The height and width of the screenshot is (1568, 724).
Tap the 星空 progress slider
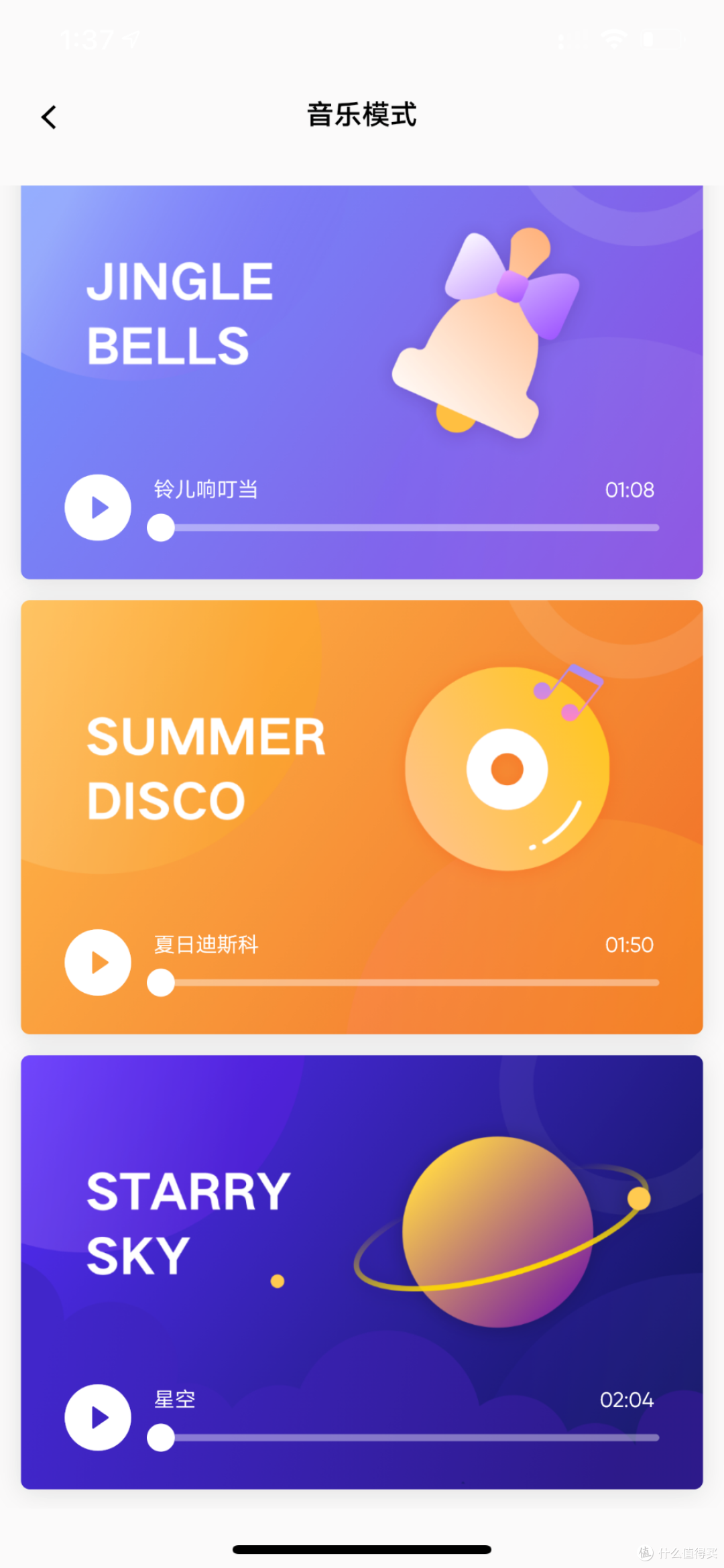tap(403, 1437)
